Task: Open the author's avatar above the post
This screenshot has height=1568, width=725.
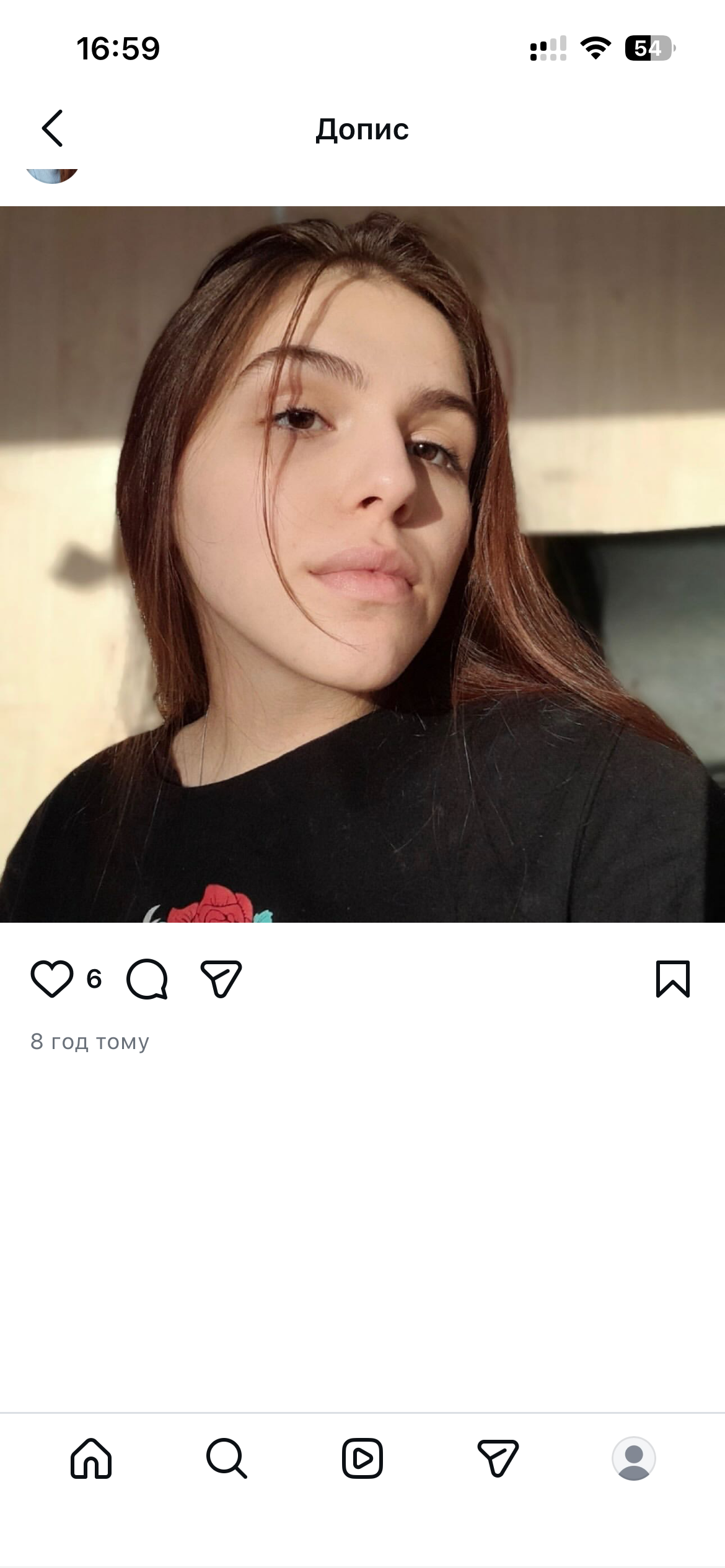Action: [x=53, y=174]
